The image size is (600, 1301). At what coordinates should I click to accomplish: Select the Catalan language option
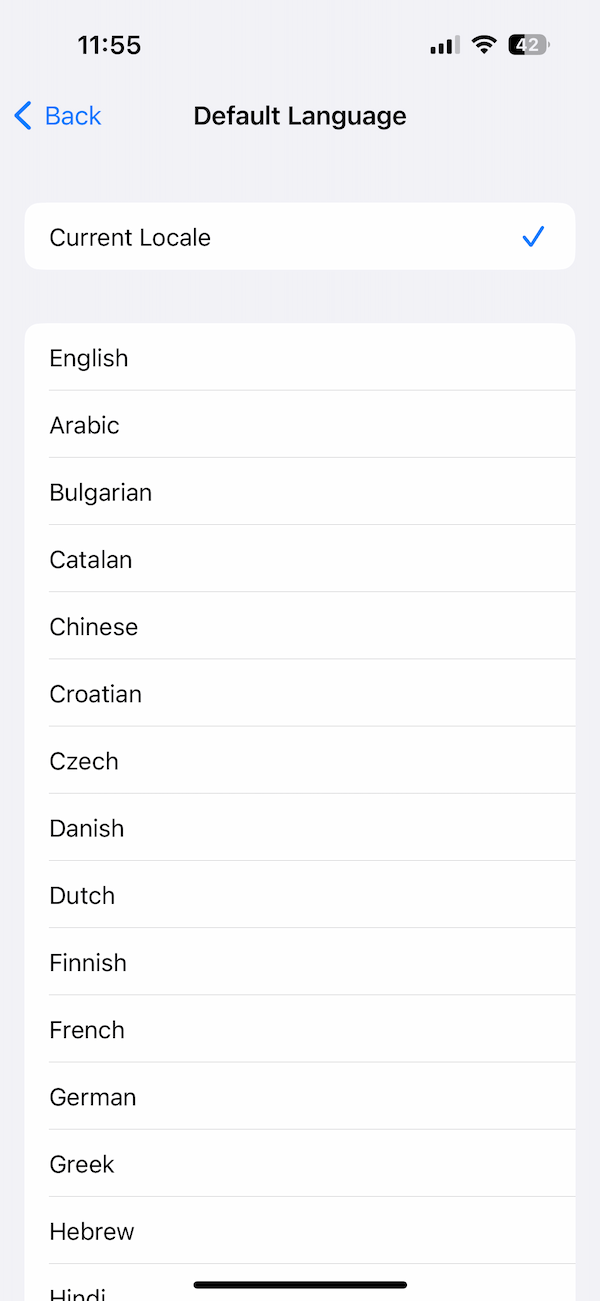300,559
